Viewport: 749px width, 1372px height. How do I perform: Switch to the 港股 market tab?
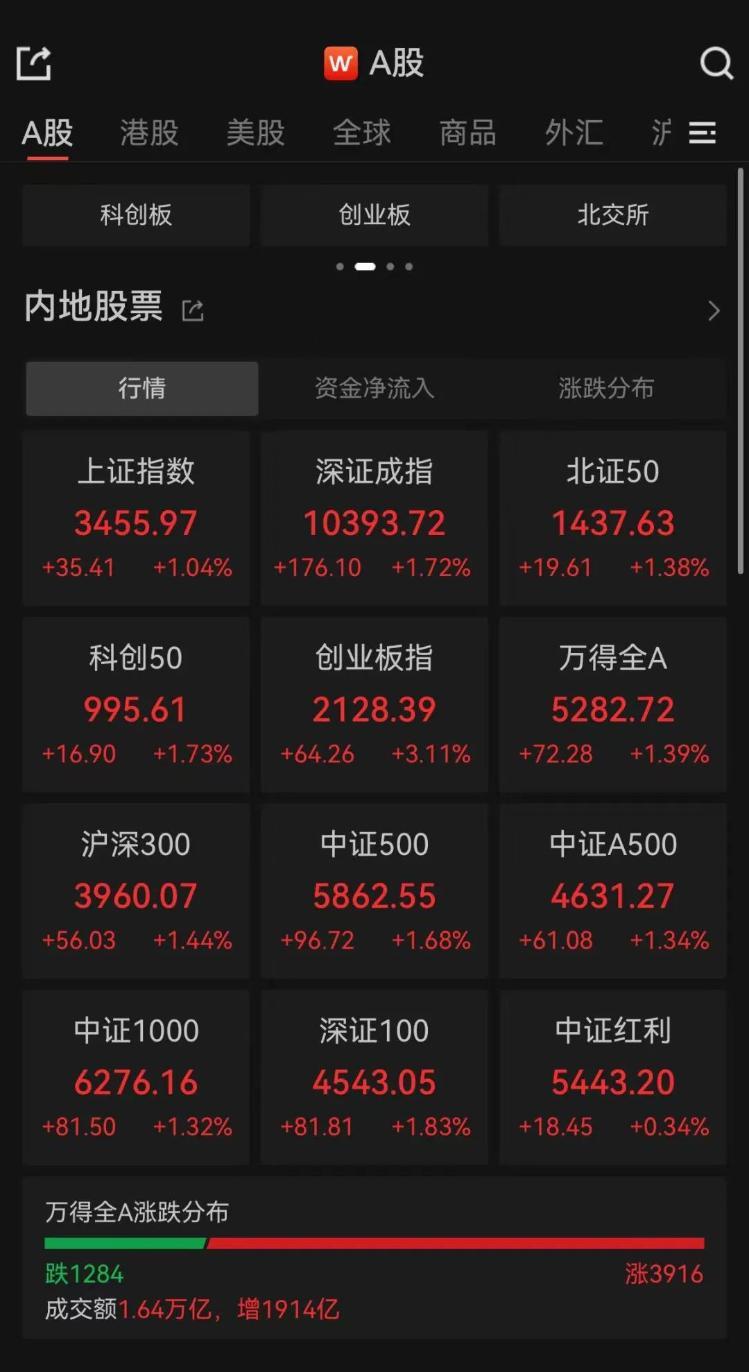[x=148, y=132]
